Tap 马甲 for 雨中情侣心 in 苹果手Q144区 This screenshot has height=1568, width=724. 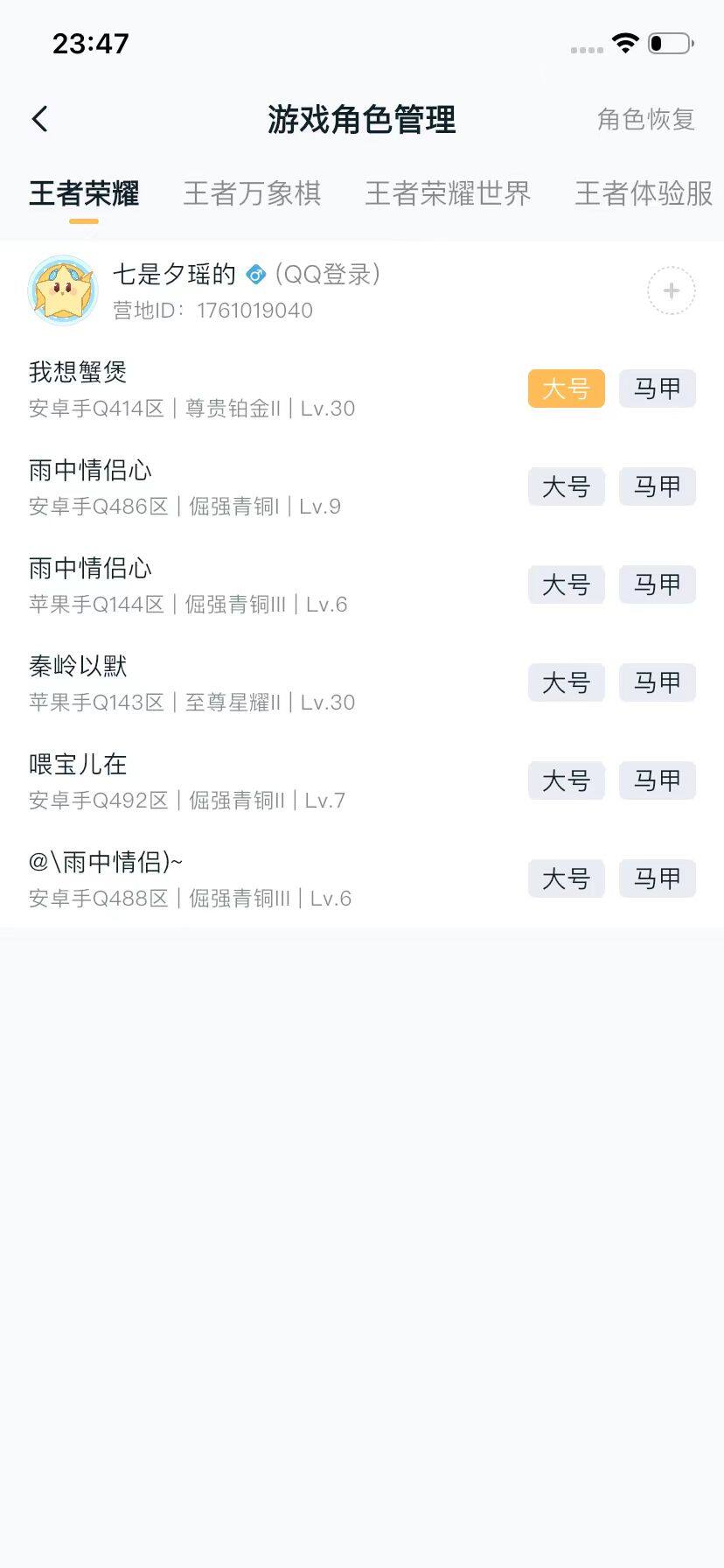point(657,584)
